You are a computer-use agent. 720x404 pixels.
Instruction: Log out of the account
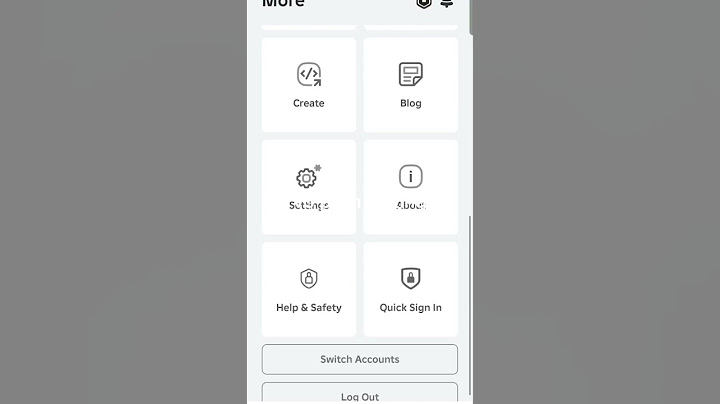point(360,395)
